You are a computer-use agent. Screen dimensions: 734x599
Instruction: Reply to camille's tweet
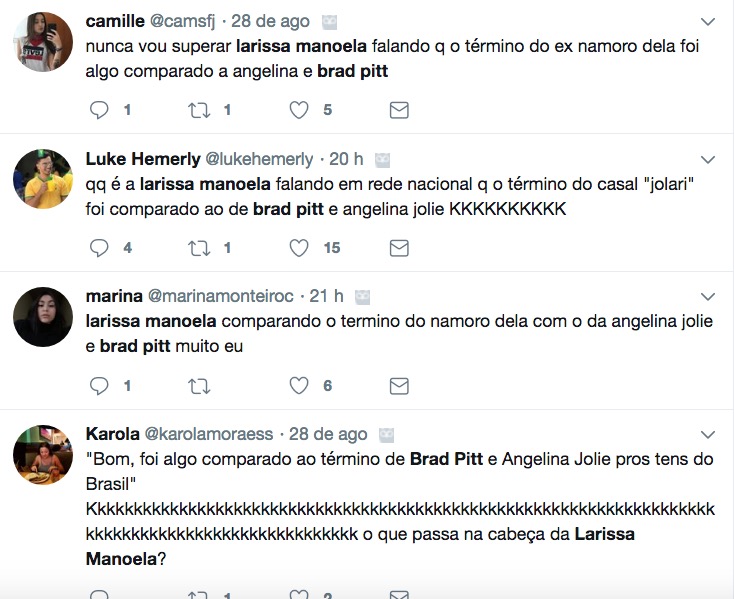(x=99, y=110)
